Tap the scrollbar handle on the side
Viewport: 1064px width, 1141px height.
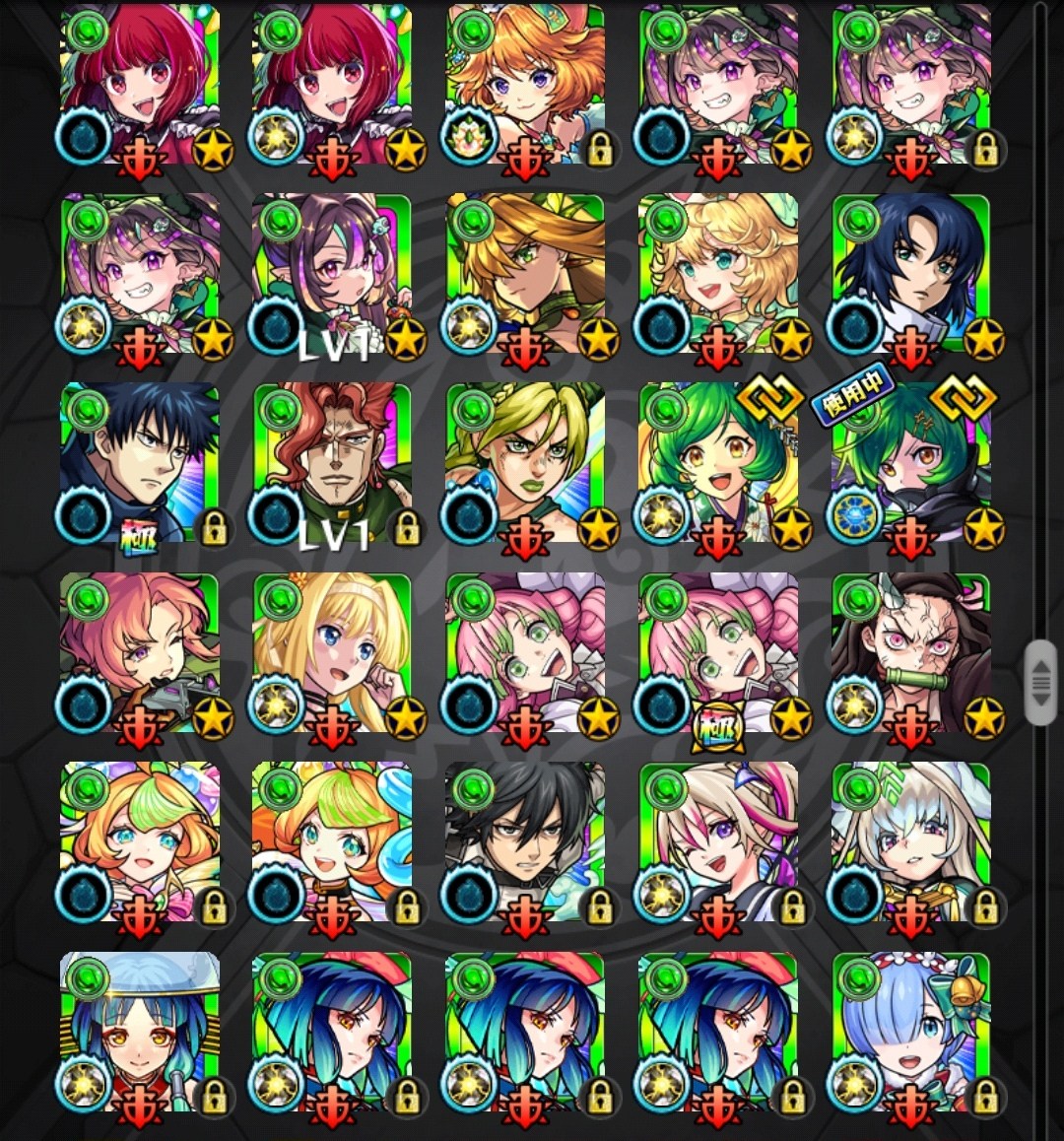coord(1040,683)
